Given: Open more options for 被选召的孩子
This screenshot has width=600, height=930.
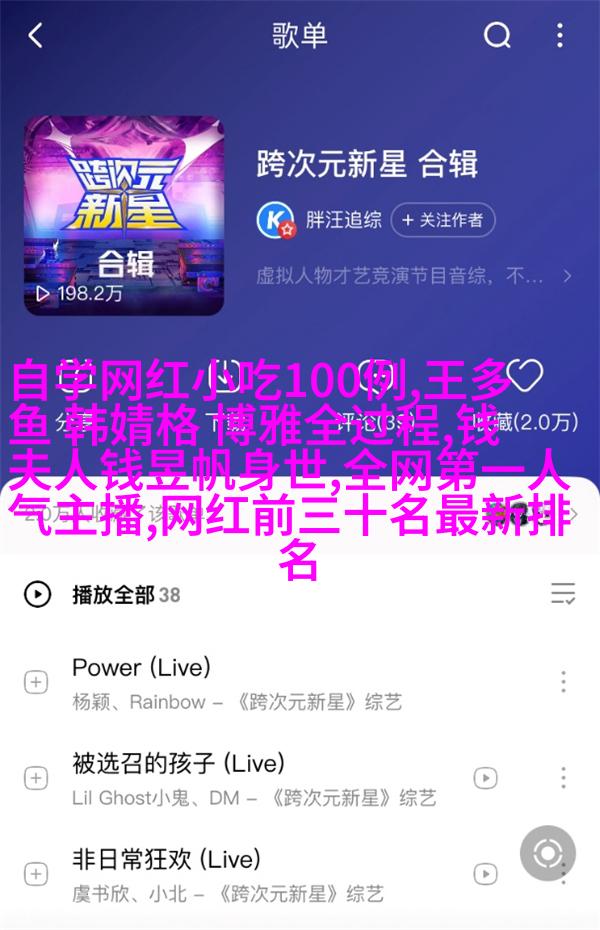Looking at the screenshot, I should [563, 777].
